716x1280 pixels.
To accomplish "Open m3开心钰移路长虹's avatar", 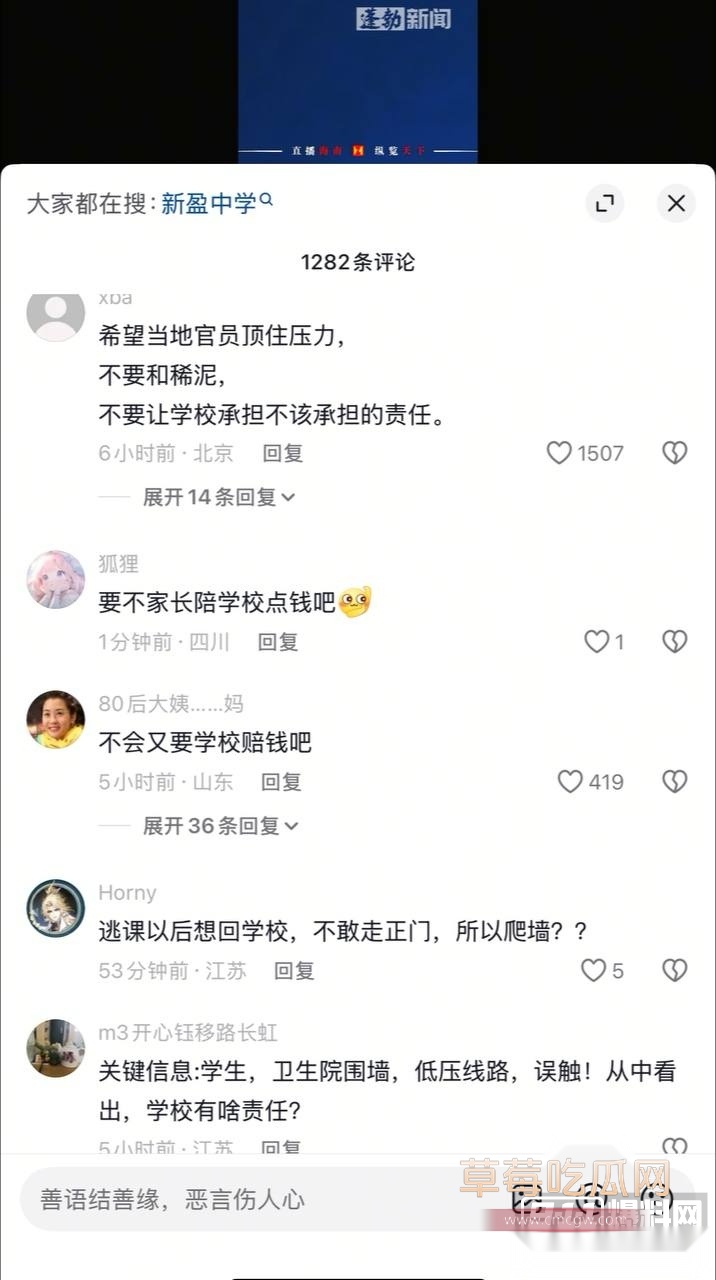I will click(55, 1048).
